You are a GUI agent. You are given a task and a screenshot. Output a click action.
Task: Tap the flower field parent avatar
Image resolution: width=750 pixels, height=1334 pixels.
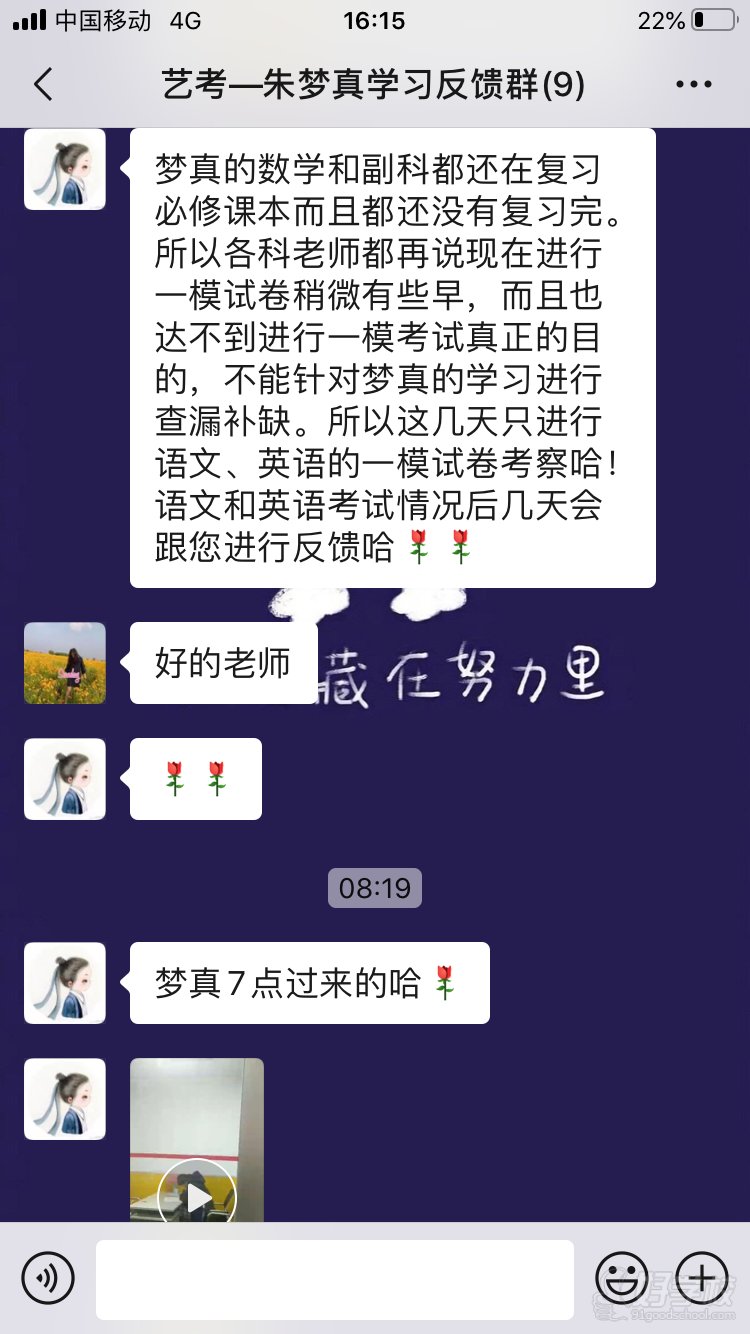64,662
